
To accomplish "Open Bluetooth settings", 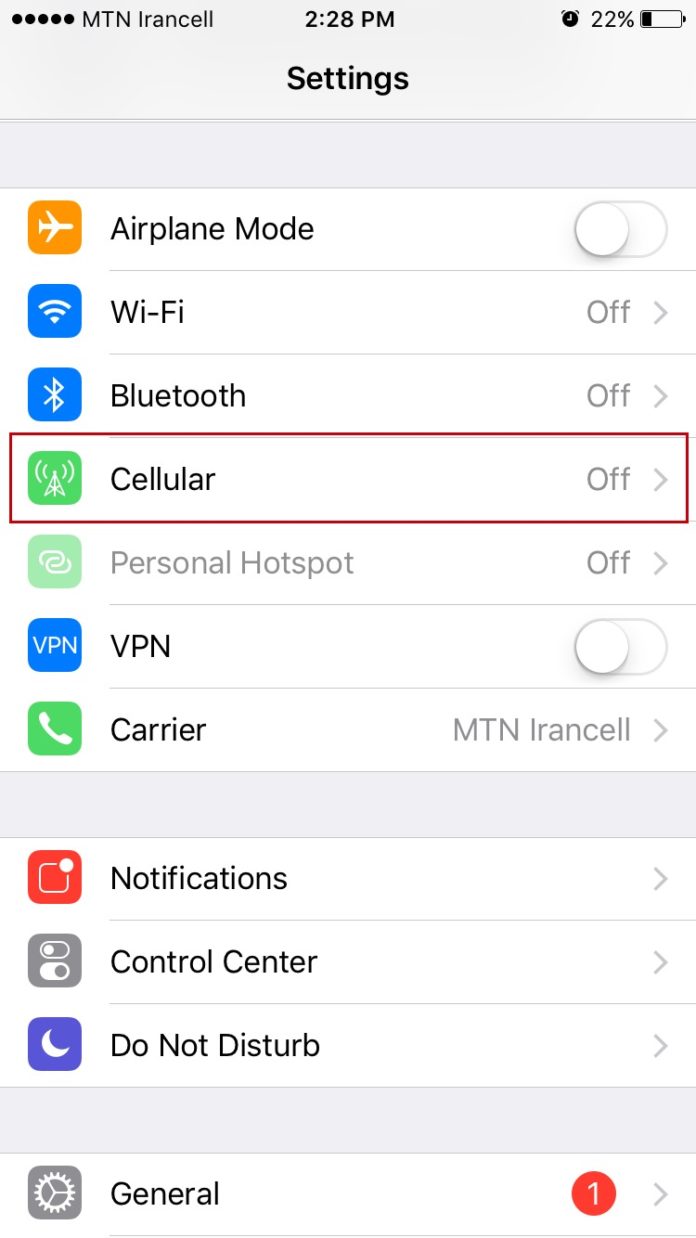I will point(348,396).
